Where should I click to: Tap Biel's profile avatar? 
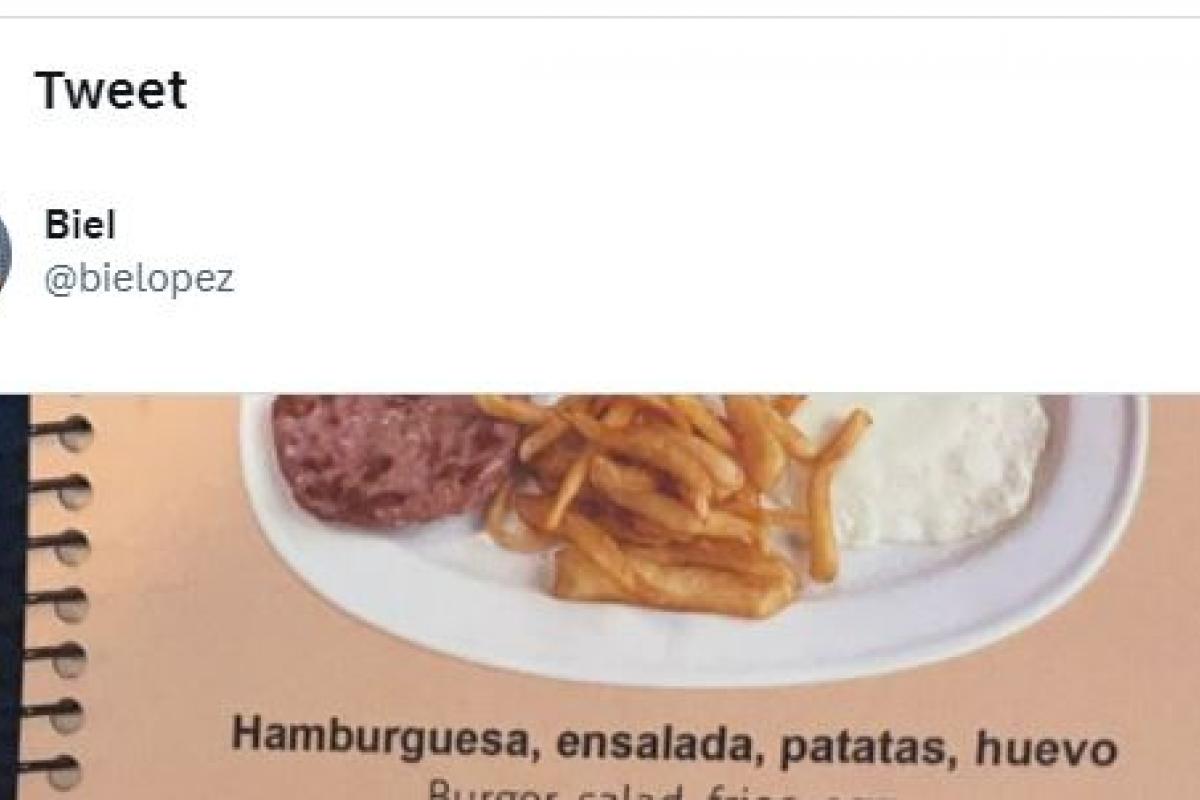point(4,255)
